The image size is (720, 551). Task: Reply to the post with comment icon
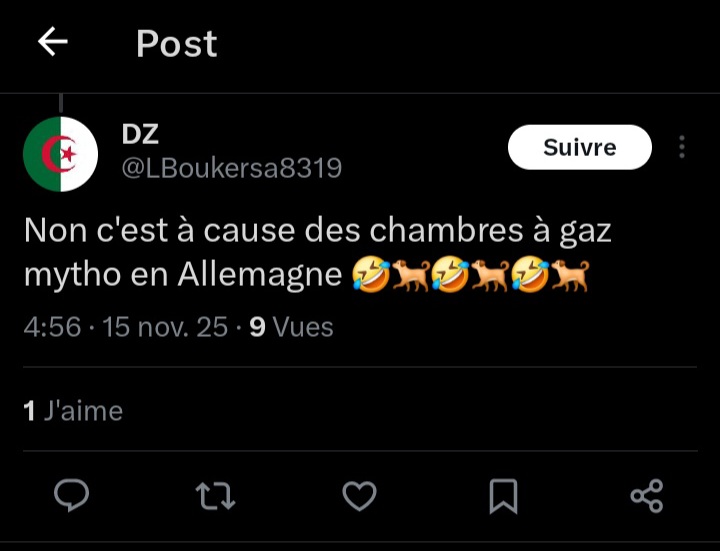(x=72, y=495)
